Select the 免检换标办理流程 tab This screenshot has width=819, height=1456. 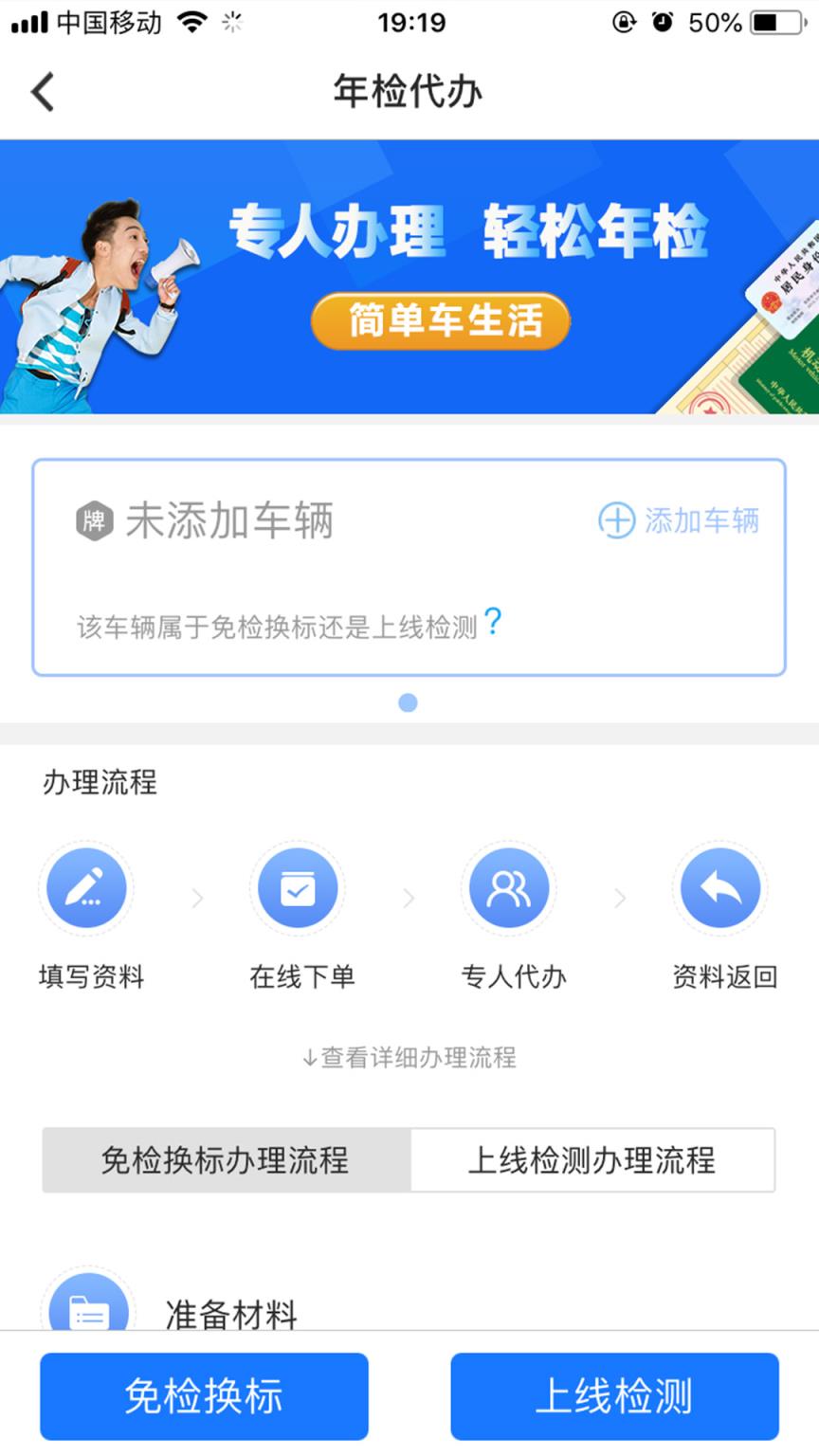click(225, 1160)
